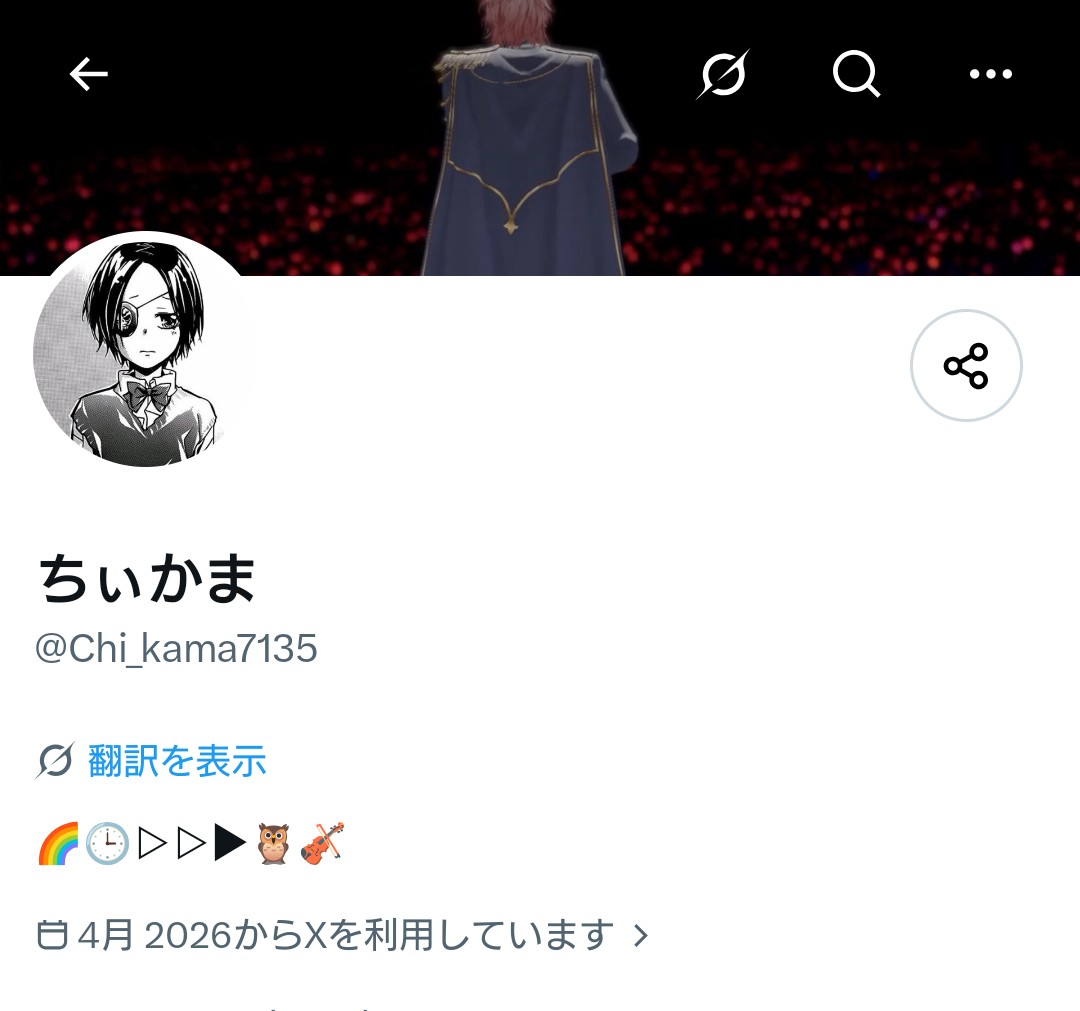Open the three-dot overflow menu
Screen dimensions: 1080x1011
pos(990,74)
